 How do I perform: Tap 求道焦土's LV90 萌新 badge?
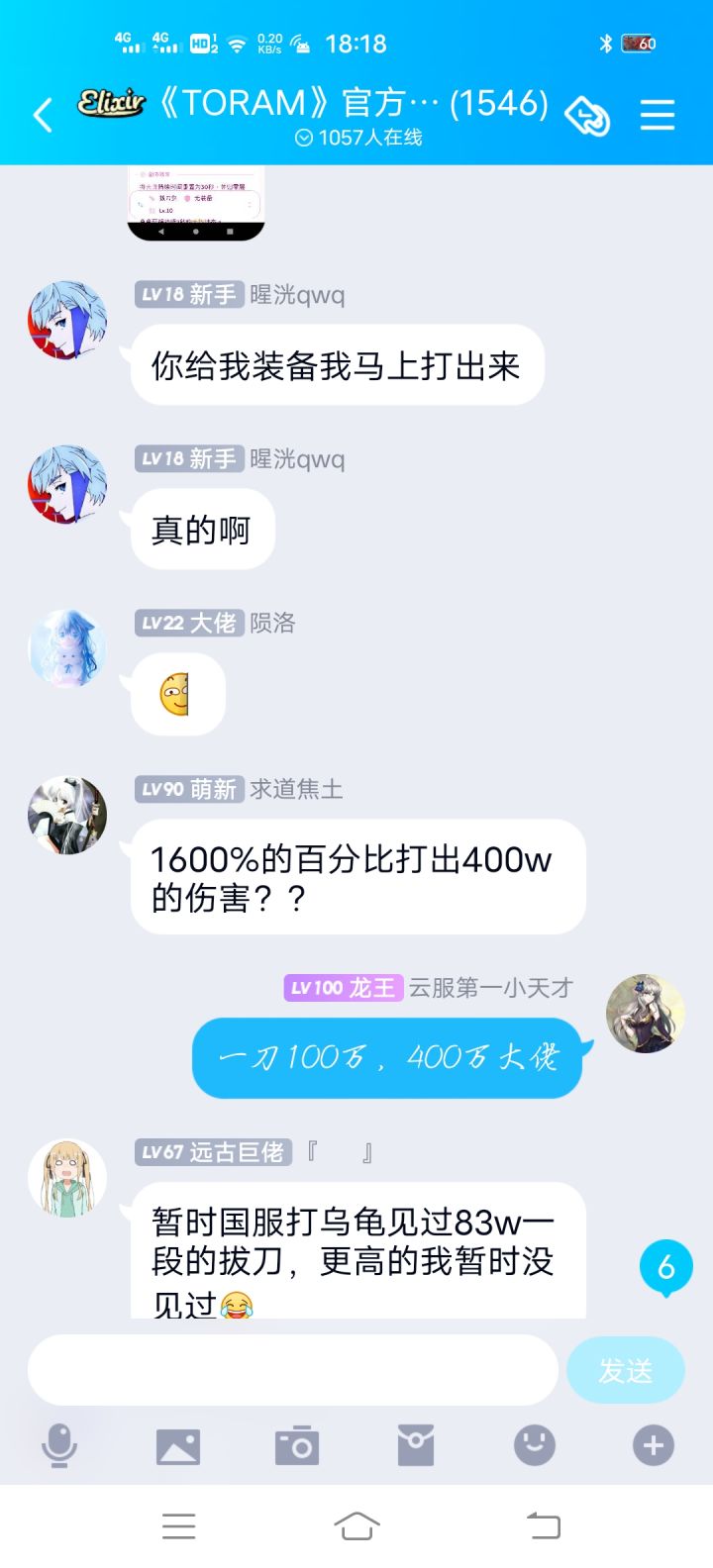tap(188, 789)
